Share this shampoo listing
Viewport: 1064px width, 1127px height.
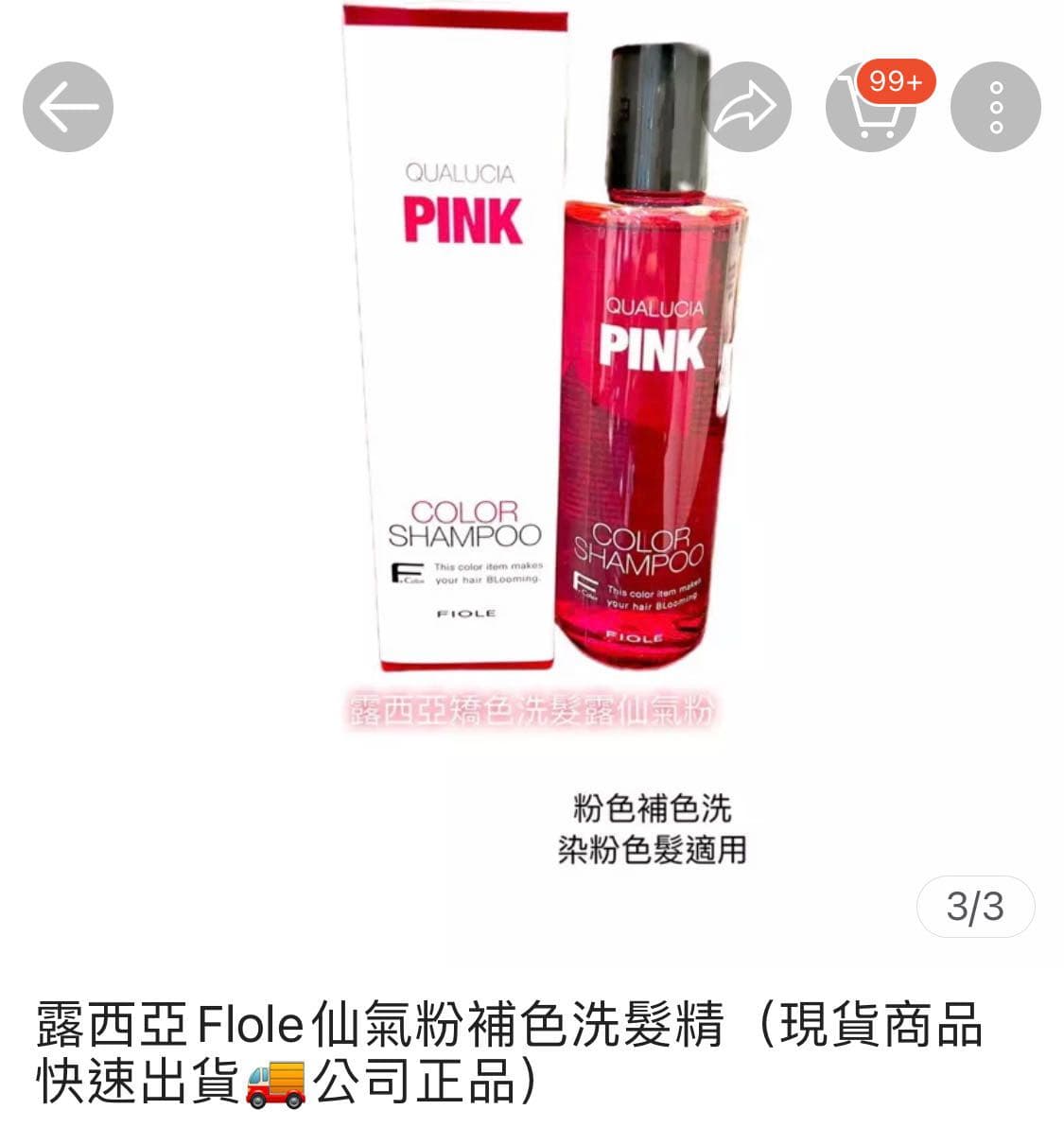(x=747, y=107)
